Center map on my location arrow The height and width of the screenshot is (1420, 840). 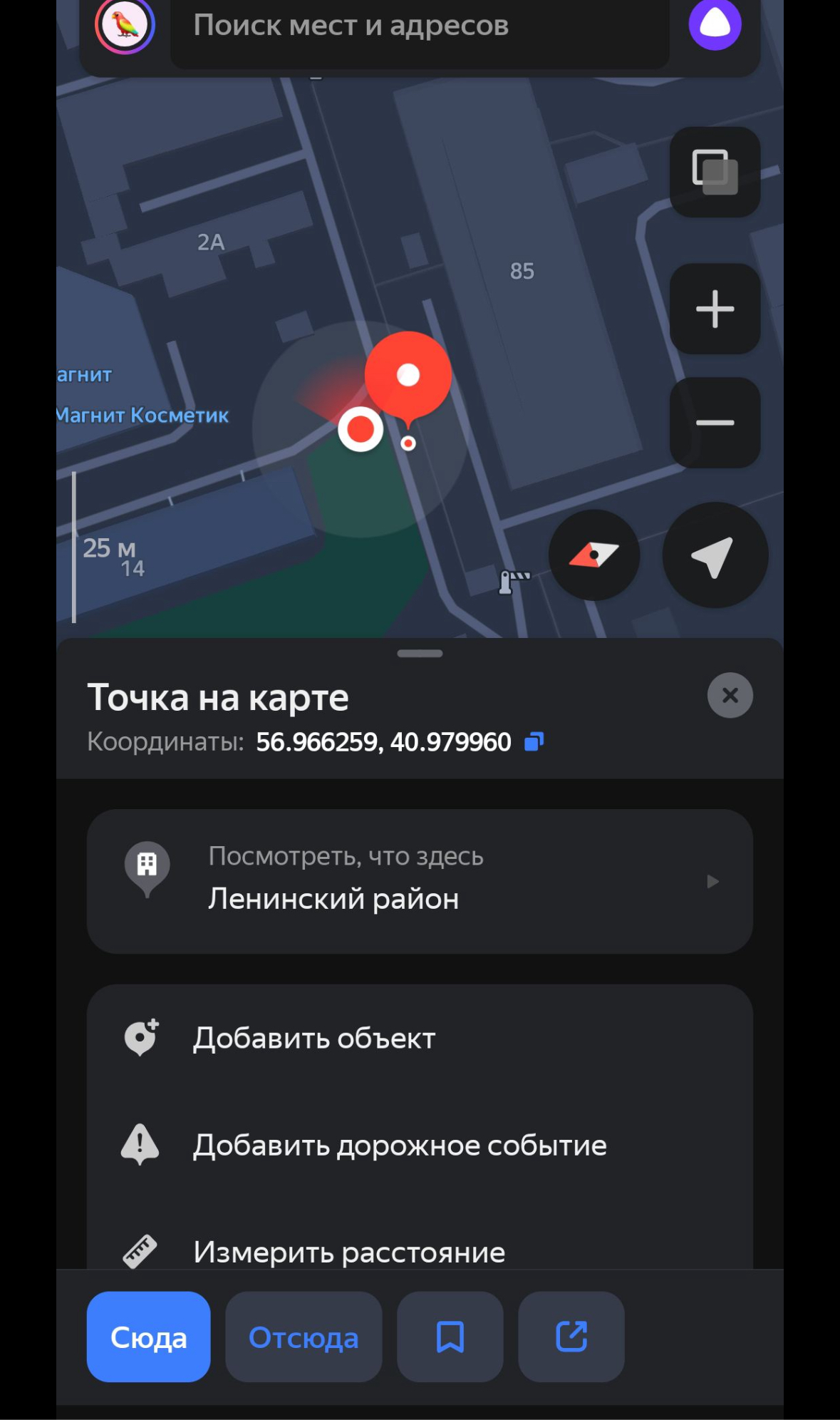(x=715, y=555)
